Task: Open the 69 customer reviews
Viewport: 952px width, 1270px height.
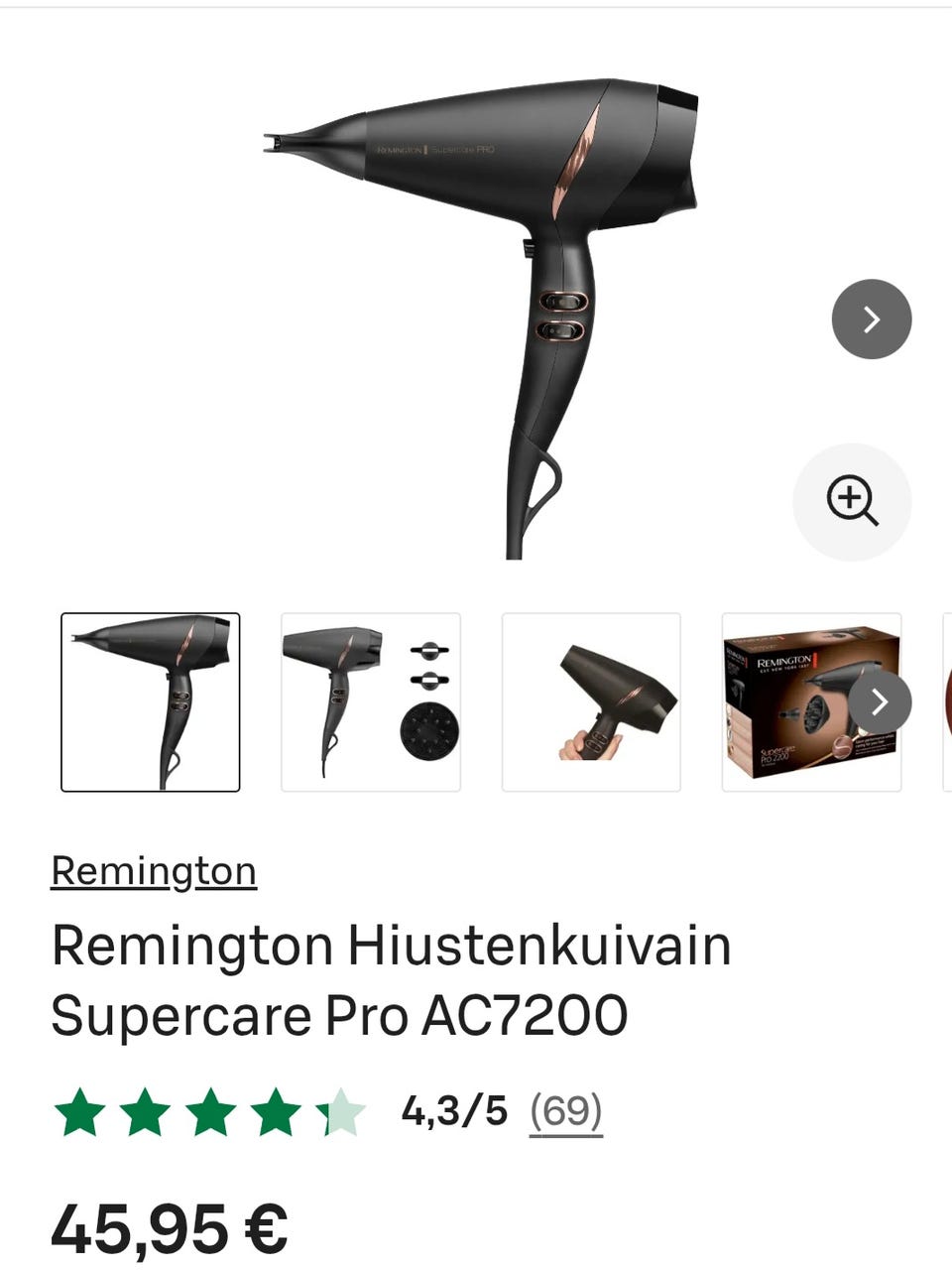Action: pos(565,1110)
